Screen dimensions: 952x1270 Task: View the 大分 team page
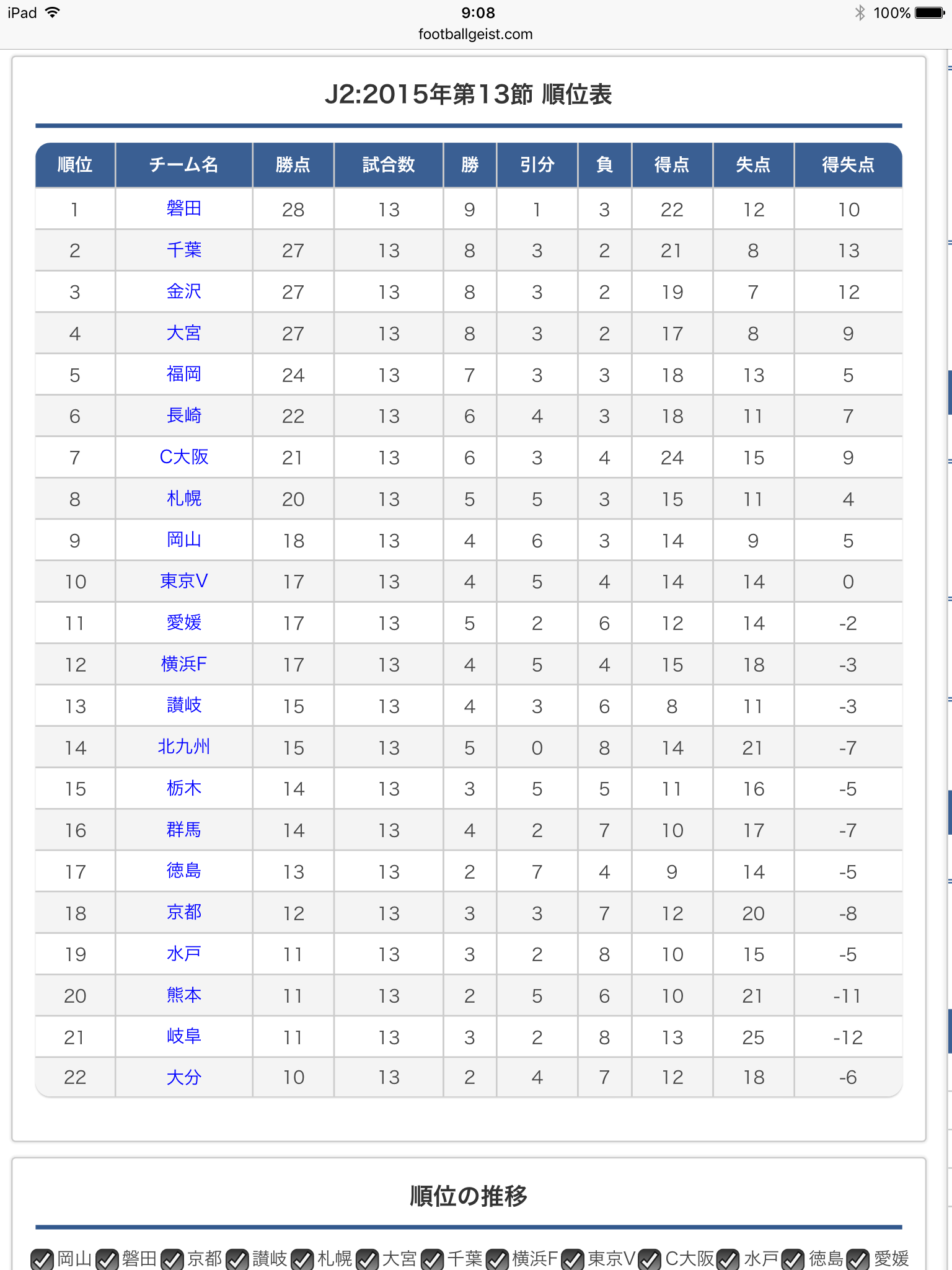(183, 1078)
